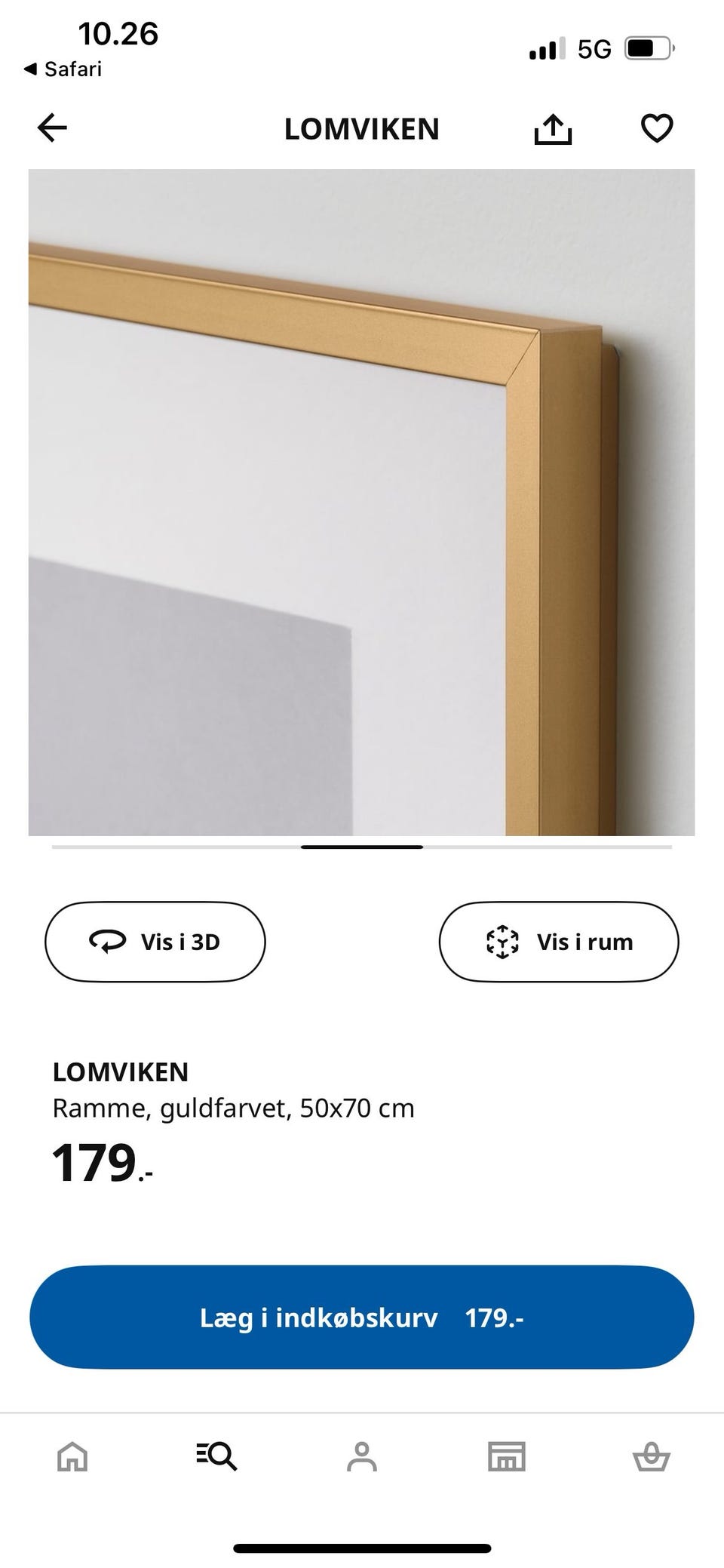Open the share options for LOMVIKEN

tap(554, 128)
